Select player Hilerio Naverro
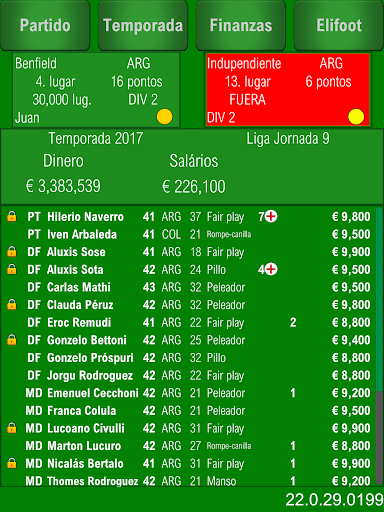 coord(188,217)
